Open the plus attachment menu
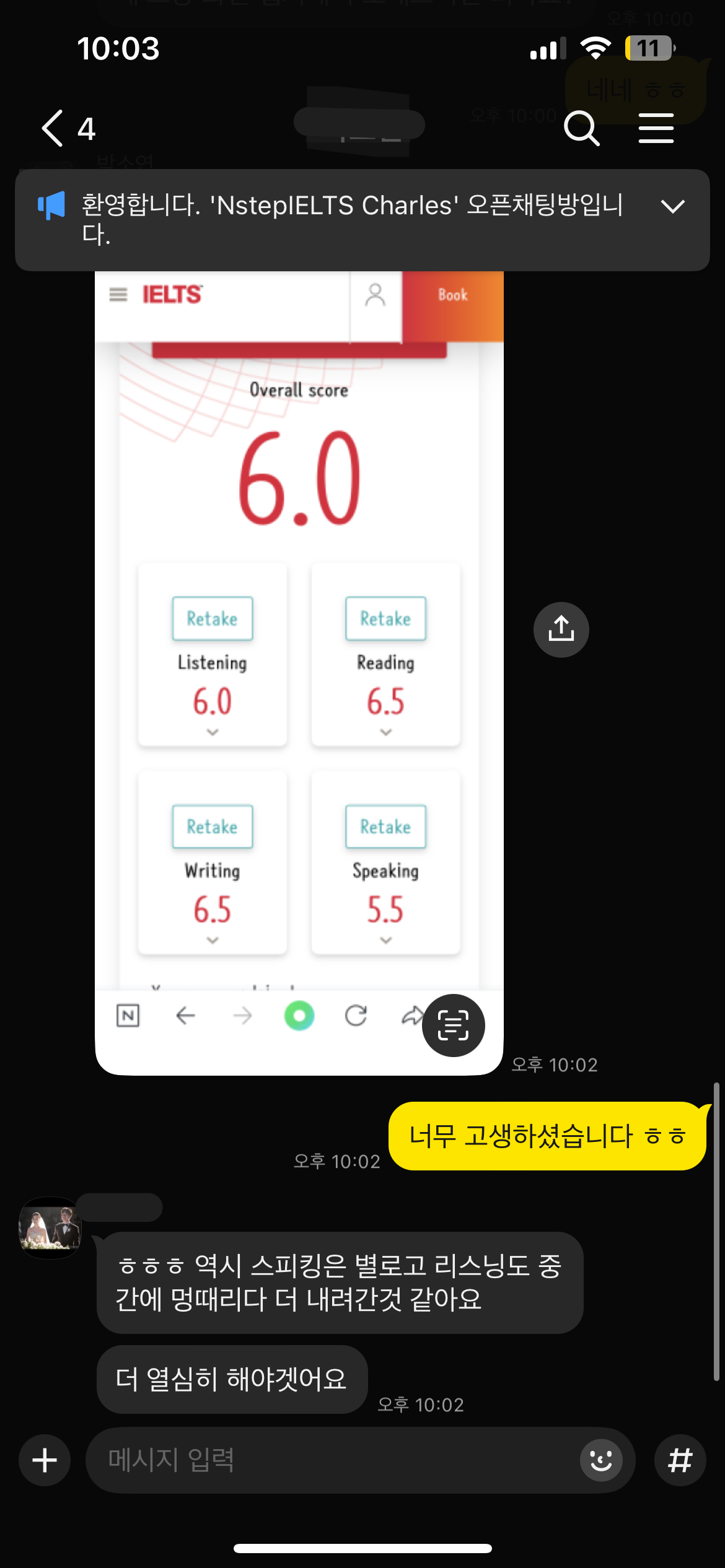The height and width of the screenshot is (1568, 725). 45,1460
